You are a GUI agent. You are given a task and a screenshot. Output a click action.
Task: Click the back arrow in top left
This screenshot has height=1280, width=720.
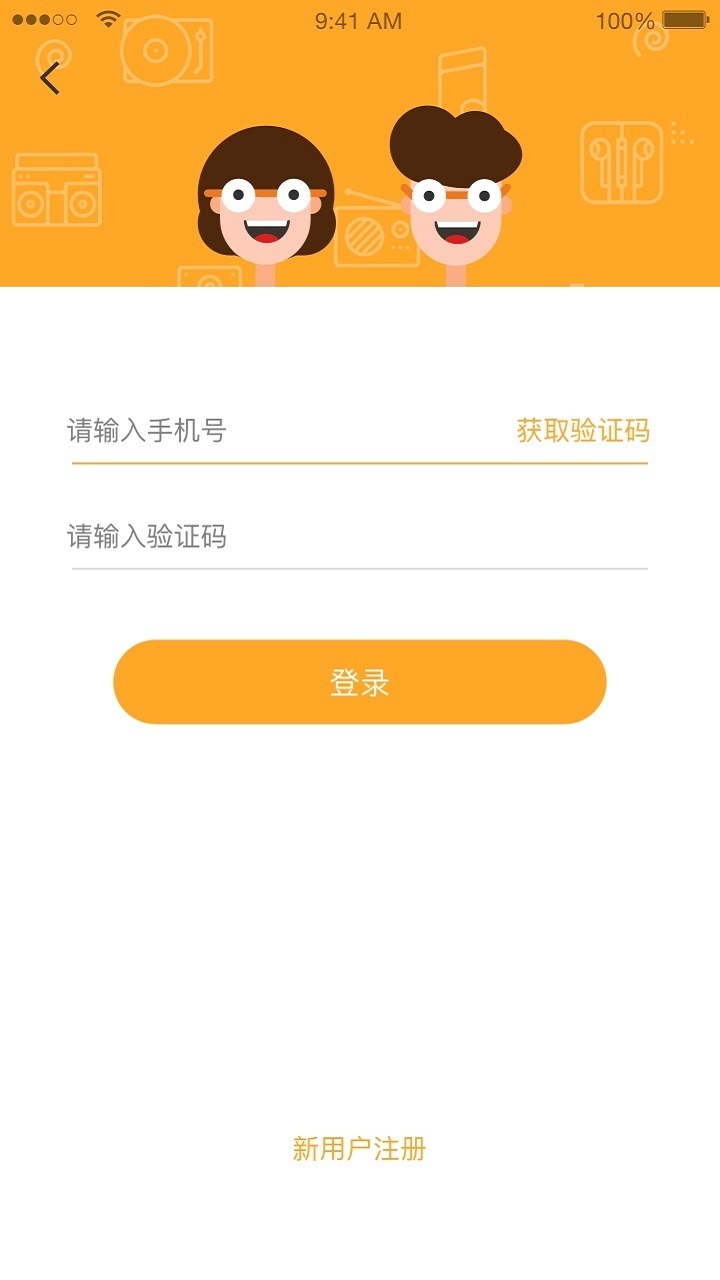(x=49, y=76)
